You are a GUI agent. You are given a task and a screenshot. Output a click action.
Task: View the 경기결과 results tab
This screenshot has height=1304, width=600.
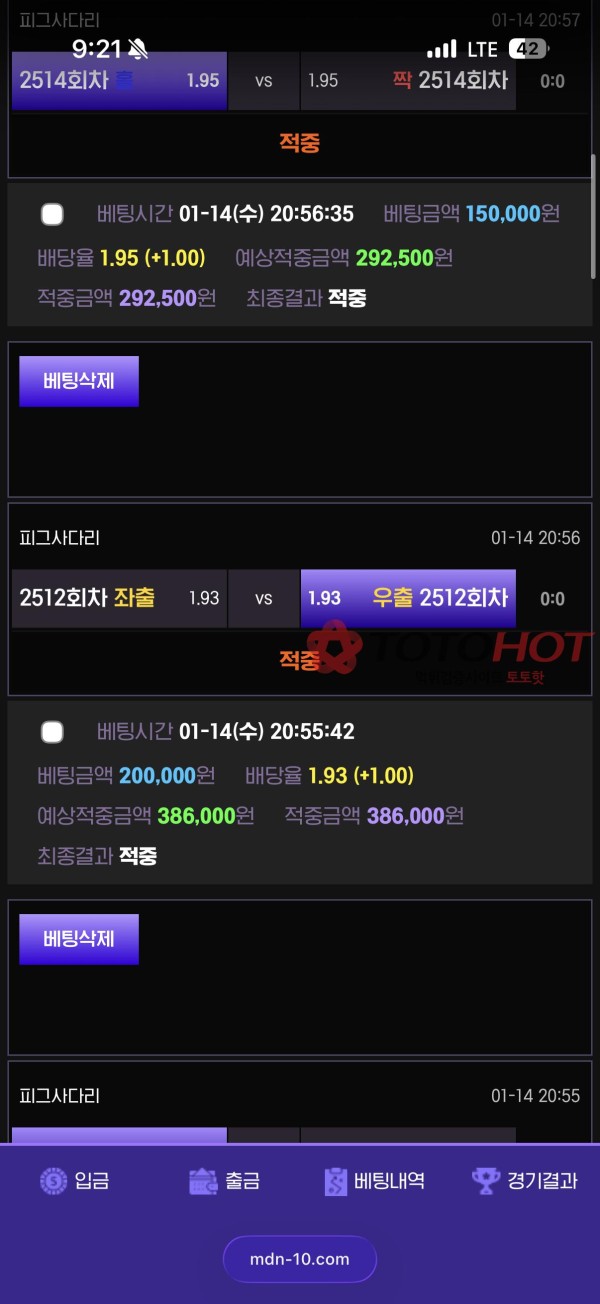(x=525, y=1180)
